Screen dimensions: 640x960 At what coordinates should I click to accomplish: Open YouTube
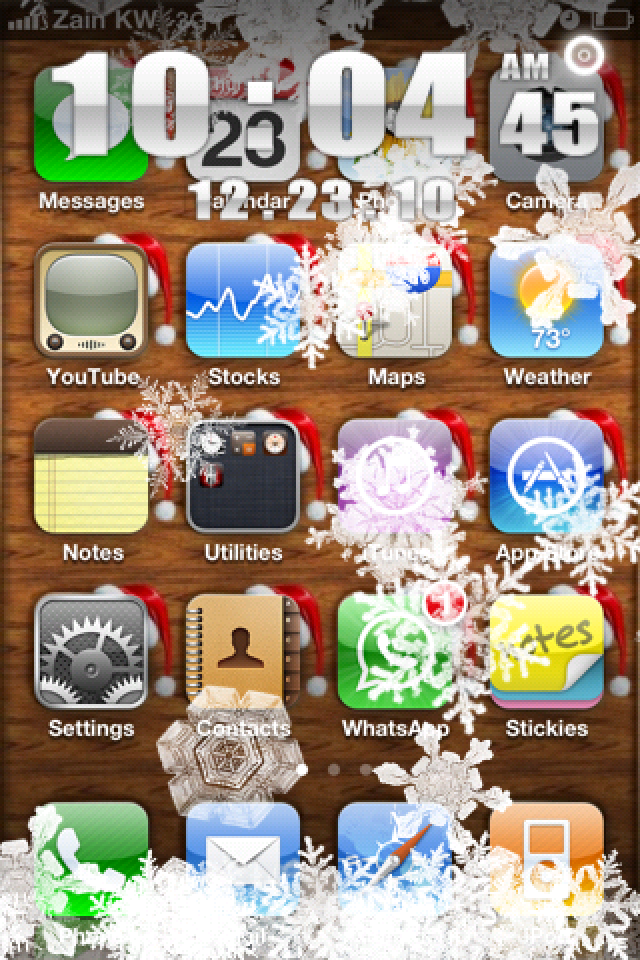(91, 300)
